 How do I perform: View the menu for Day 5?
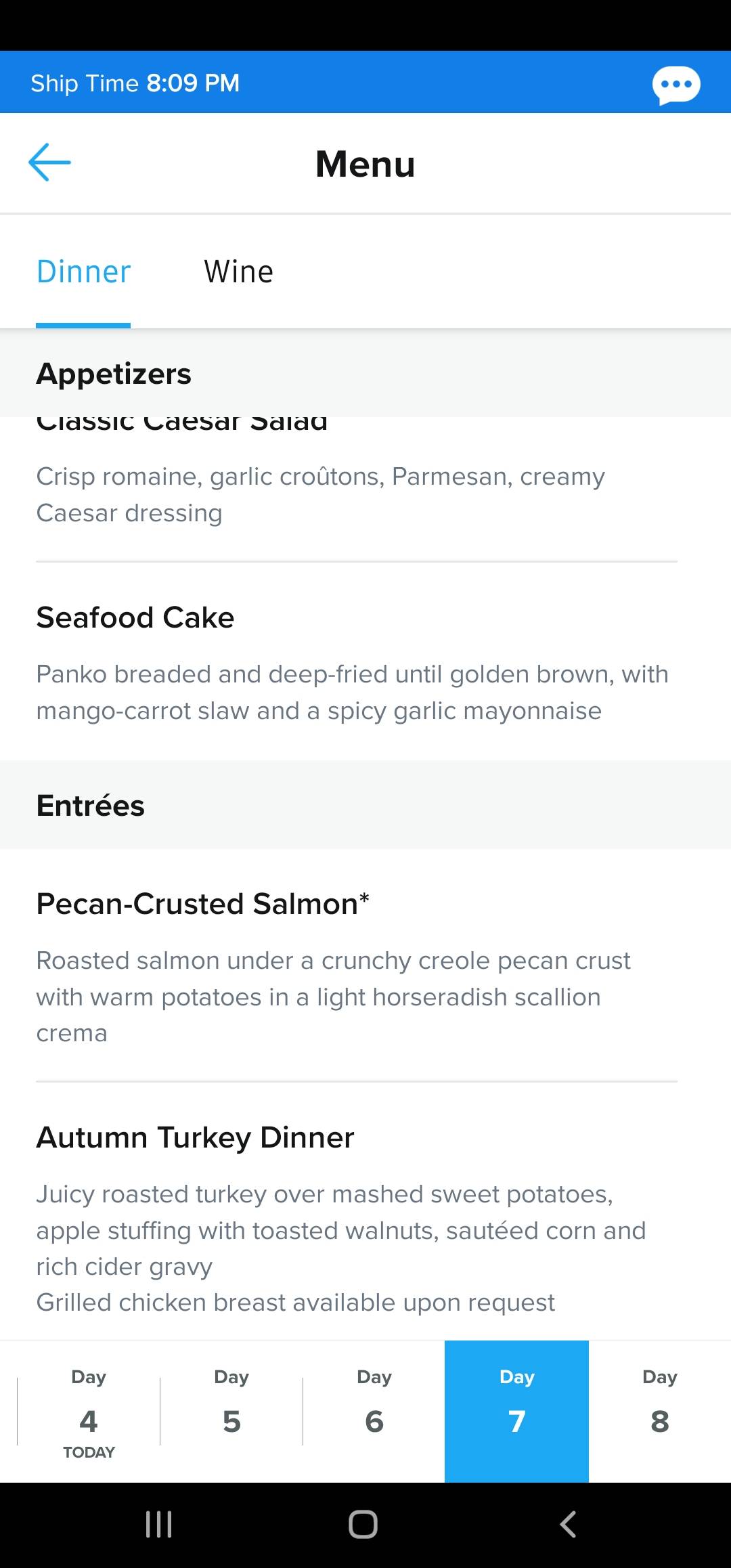(x=231, y=1412)
